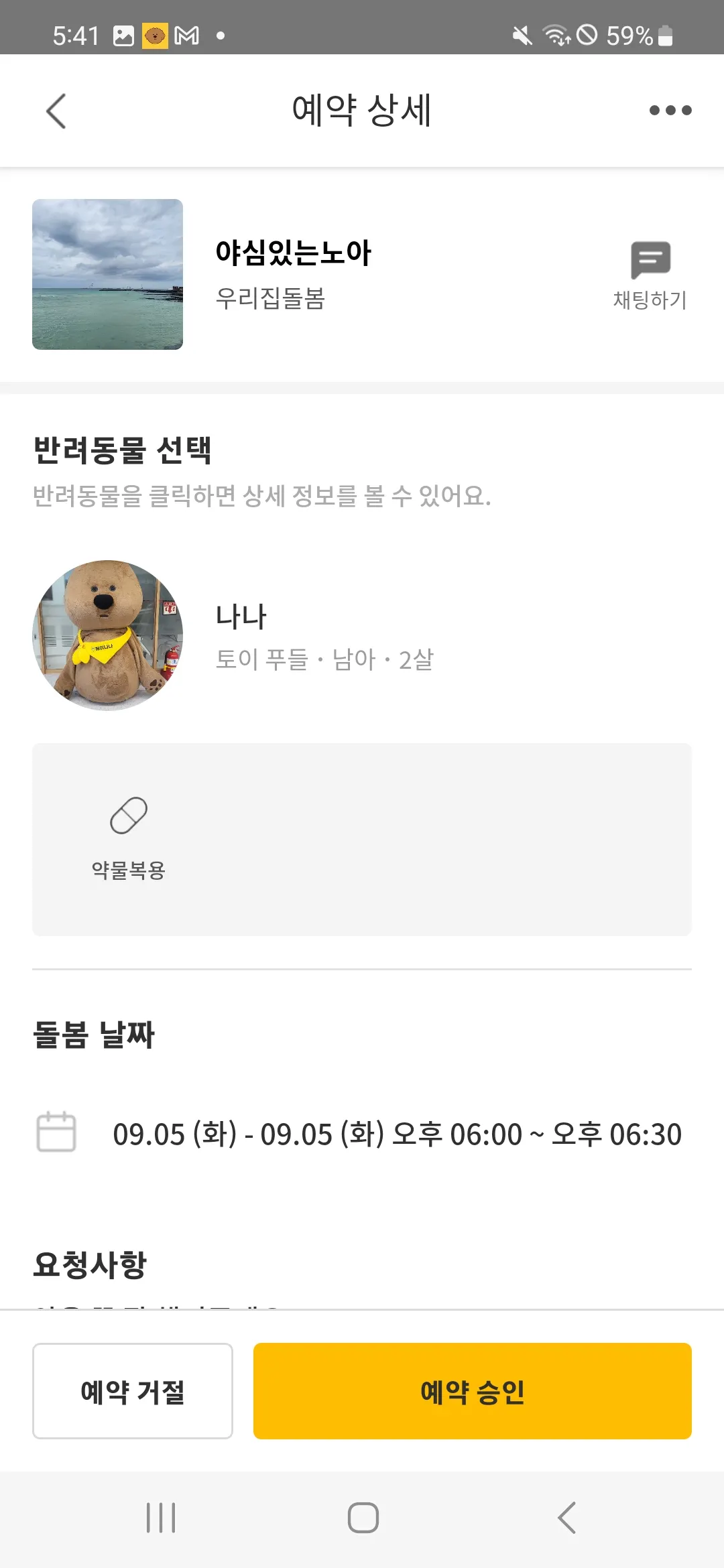Go back from the 예약 상세 screen

point(56,111)
